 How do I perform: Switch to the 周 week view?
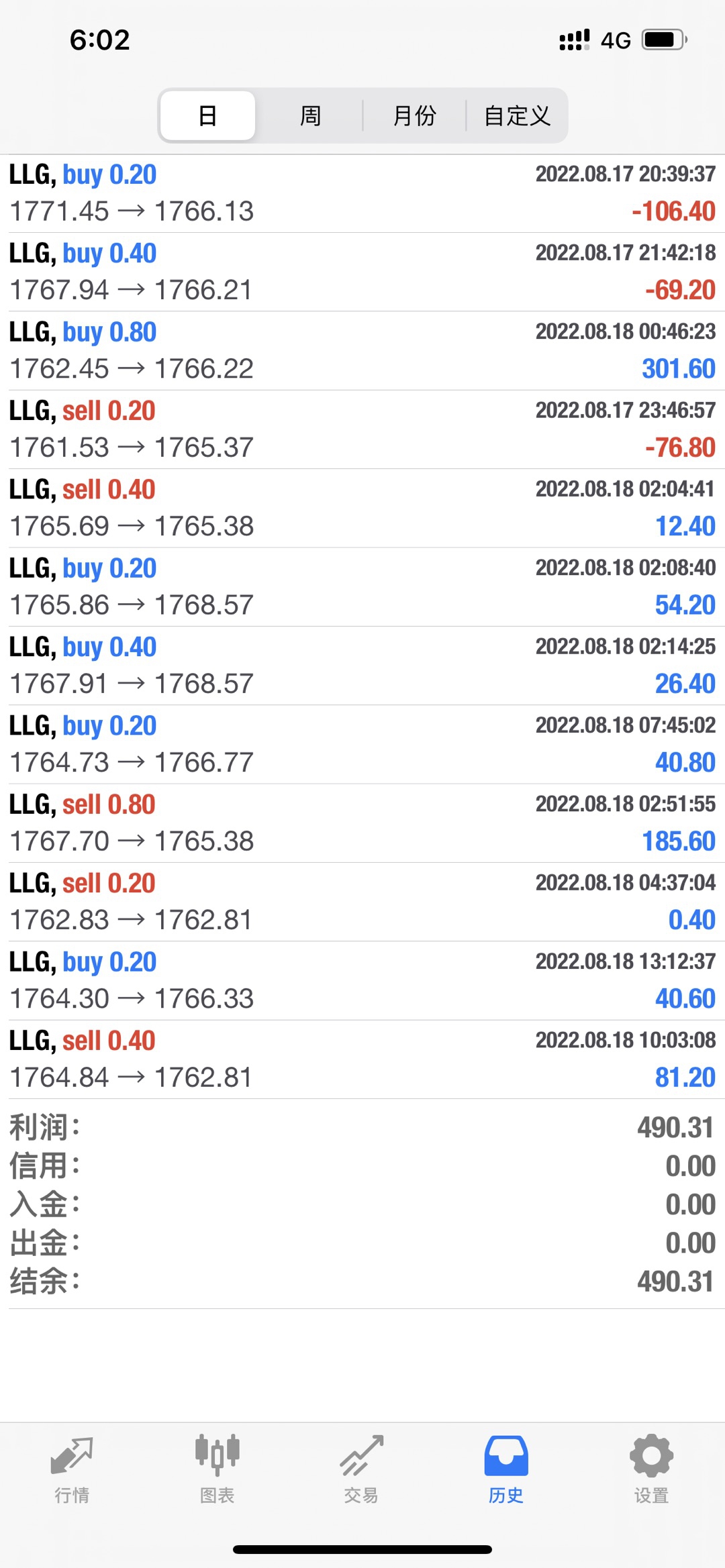[x=310, y=115]
